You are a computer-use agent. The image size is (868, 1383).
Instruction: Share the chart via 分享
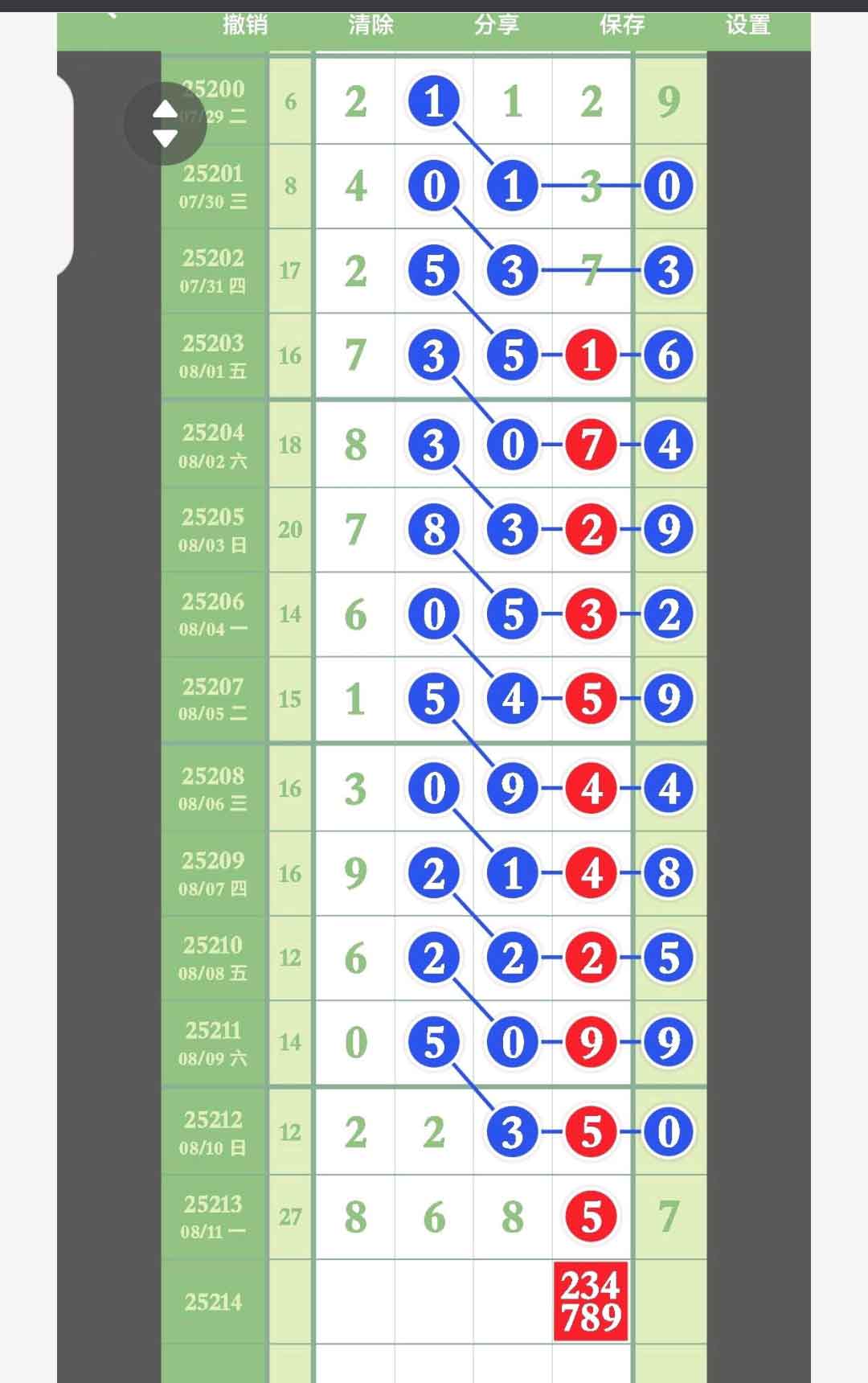[496, 25]
